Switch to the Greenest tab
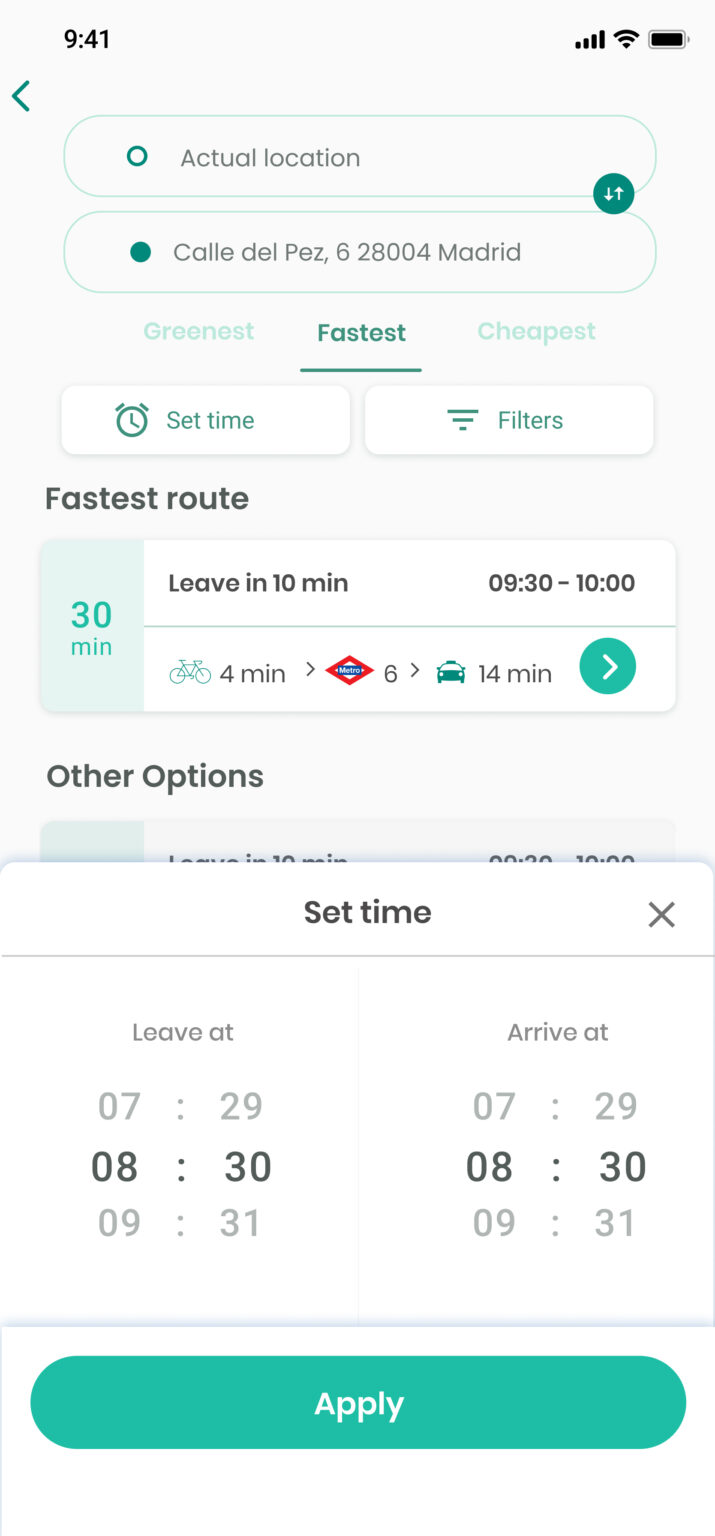Image resolution: width=715 pixels, height=1536 pixels. click(x=198, y=332)
